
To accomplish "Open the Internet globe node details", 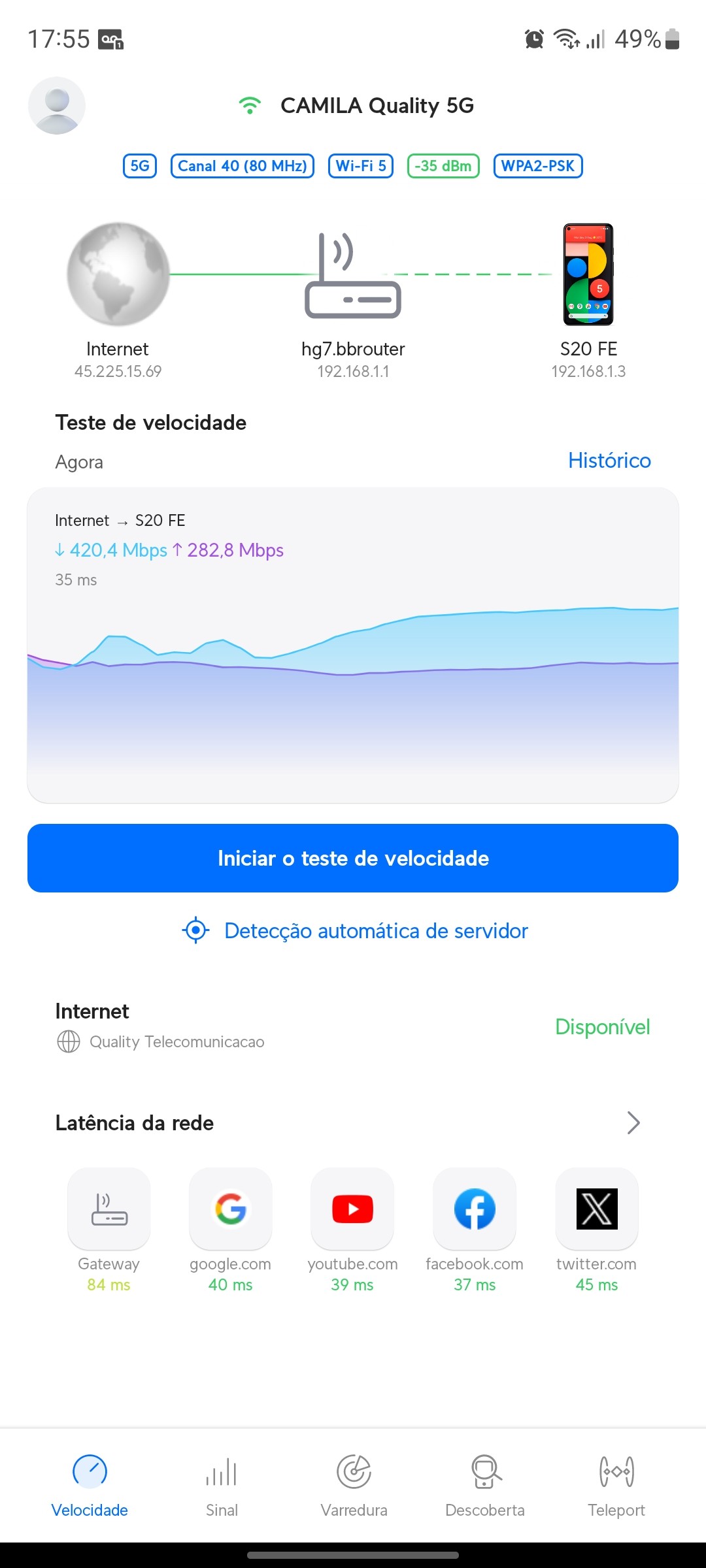I will pos(118,274).
